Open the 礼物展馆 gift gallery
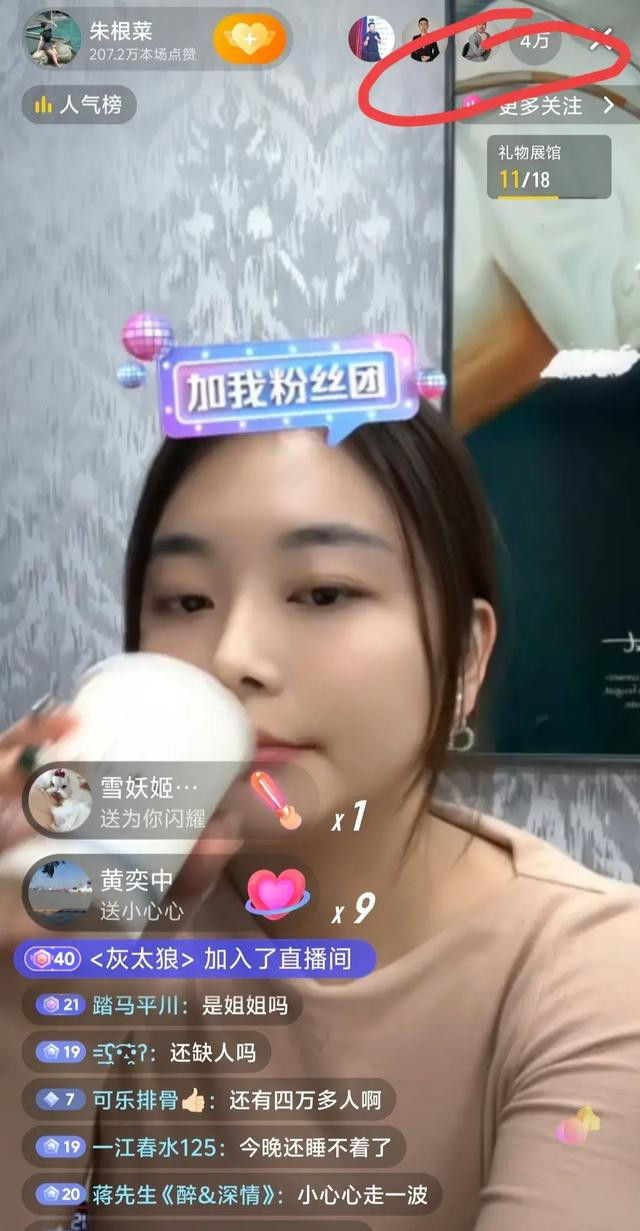This screenshot has width=640, height=1231. (549, 167)
